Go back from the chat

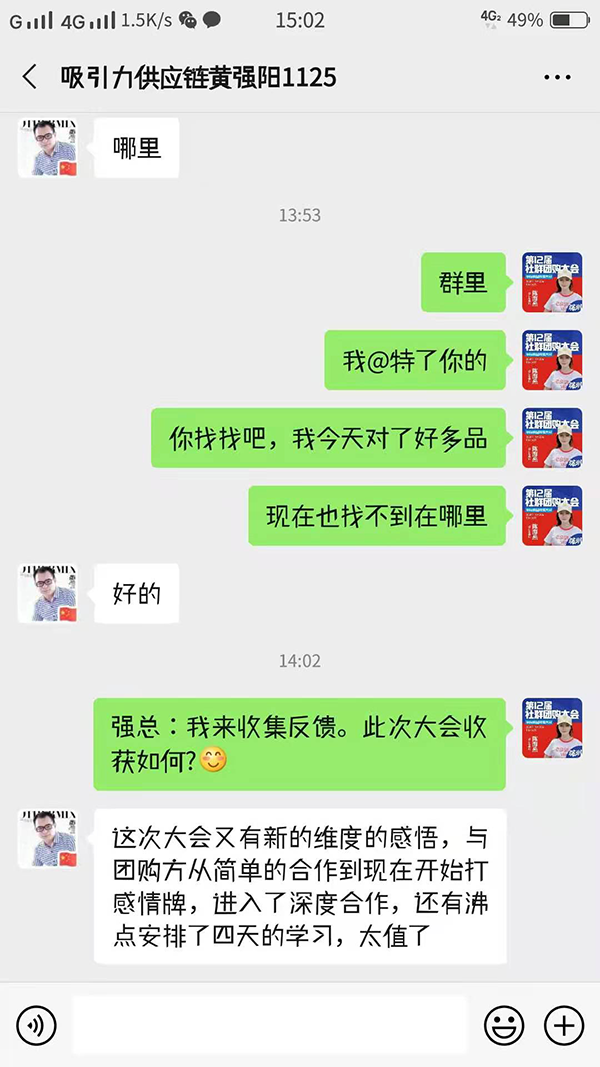pos(29,77)
